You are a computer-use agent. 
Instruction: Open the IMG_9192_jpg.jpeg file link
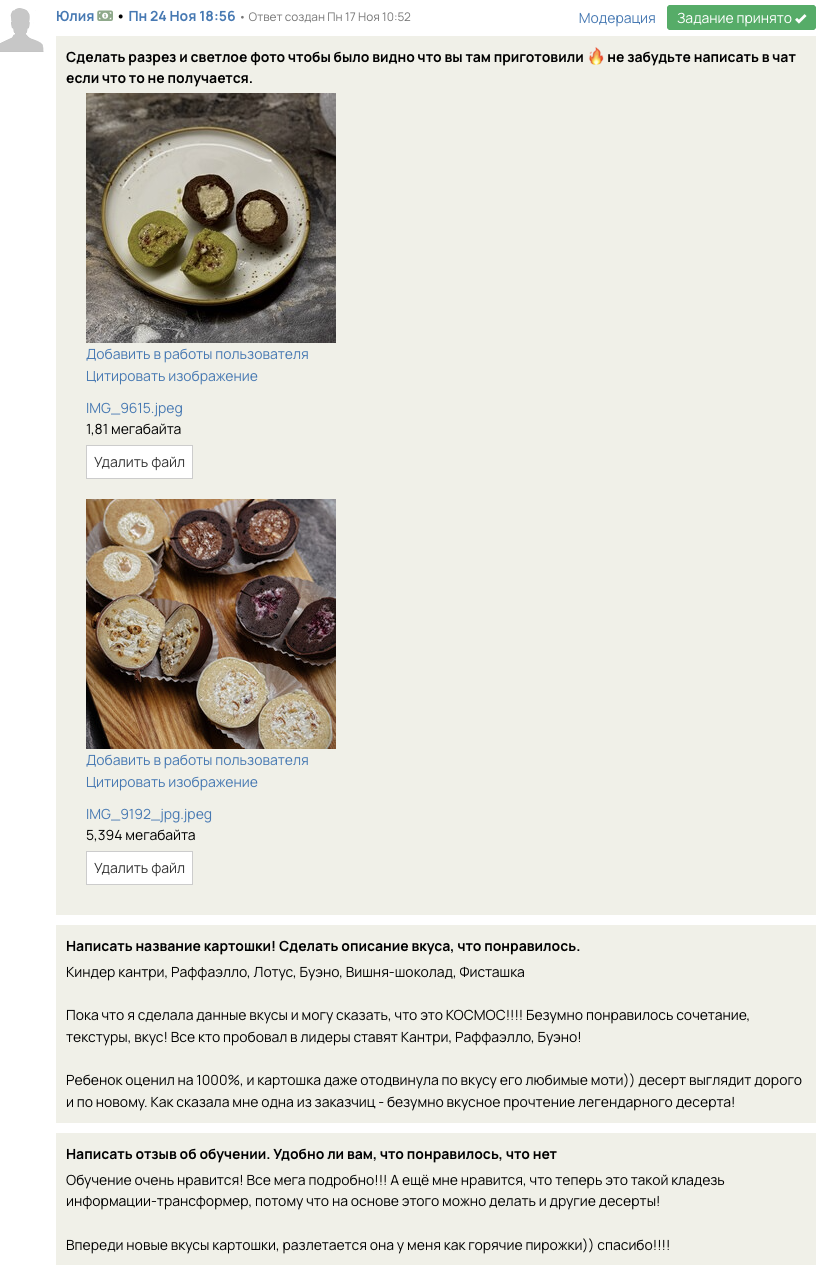[149, 814]
